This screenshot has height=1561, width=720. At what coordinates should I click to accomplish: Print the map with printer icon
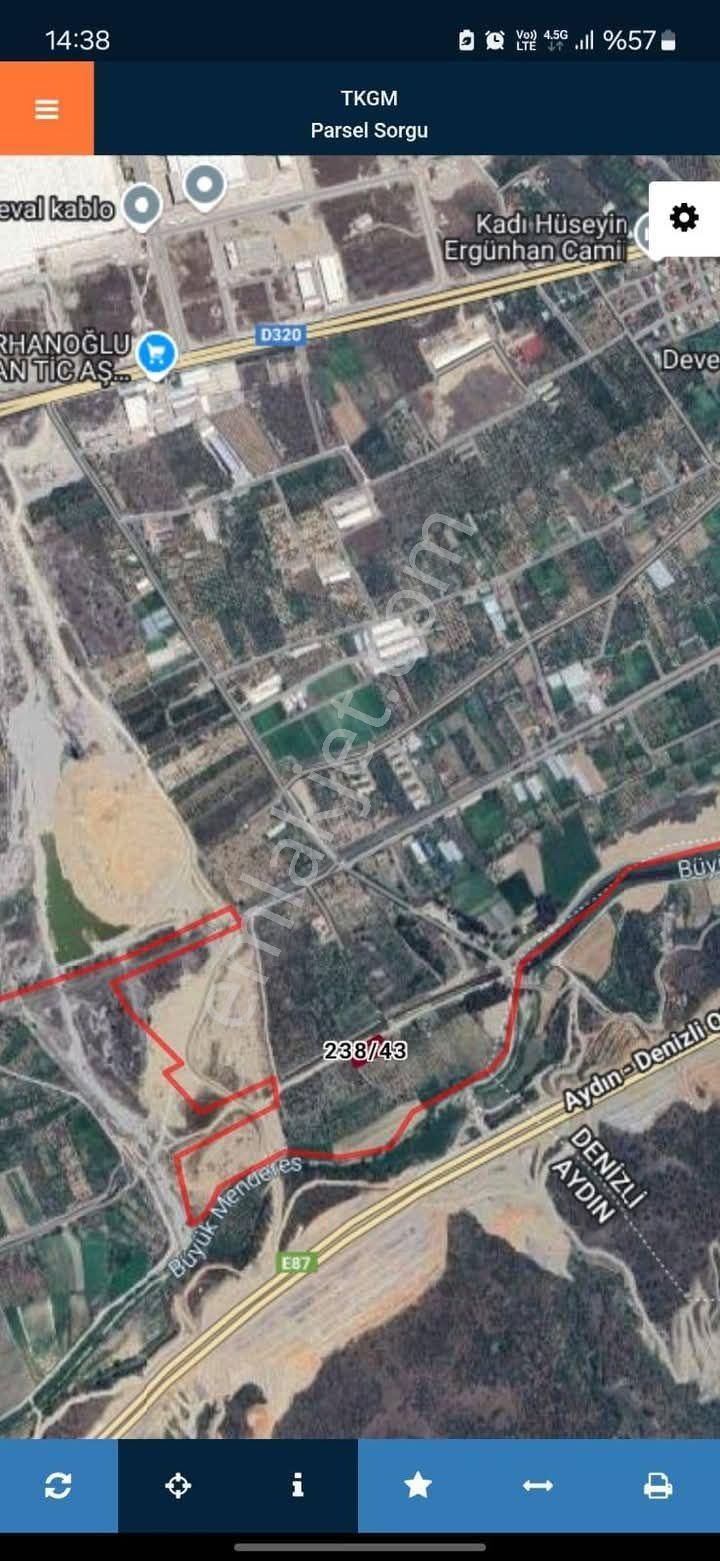(658, 1486)
